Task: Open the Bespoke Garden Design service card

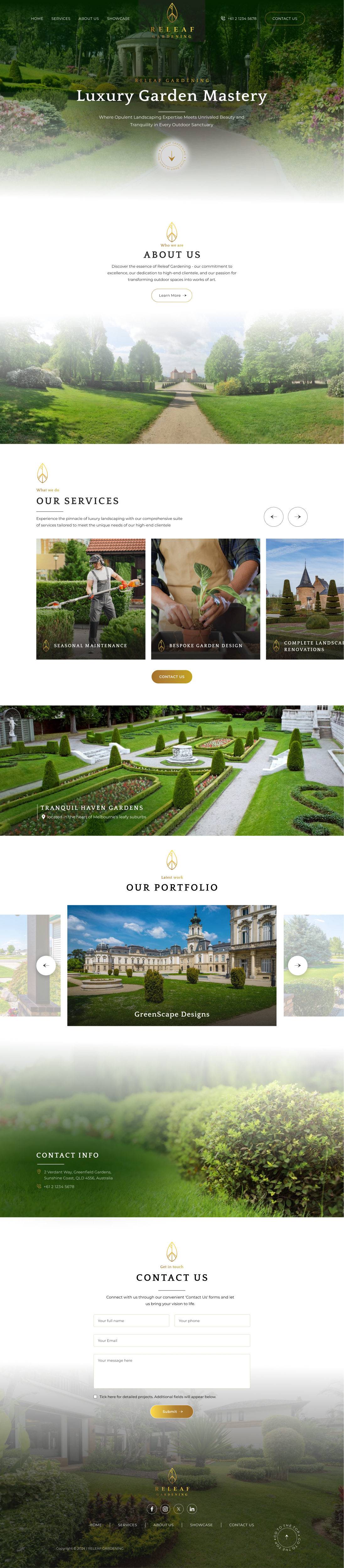Action: point(206,598)
